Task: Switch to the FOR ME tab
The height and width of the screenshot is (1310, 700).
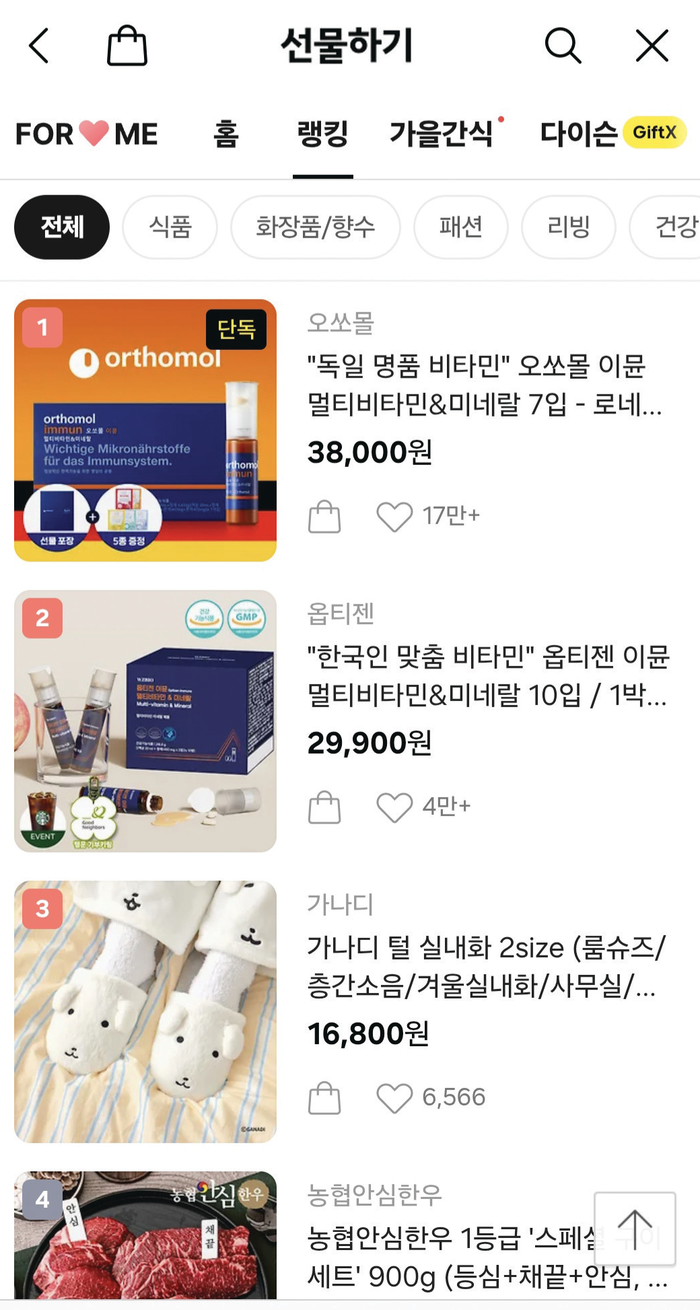Action: [87, 133]
